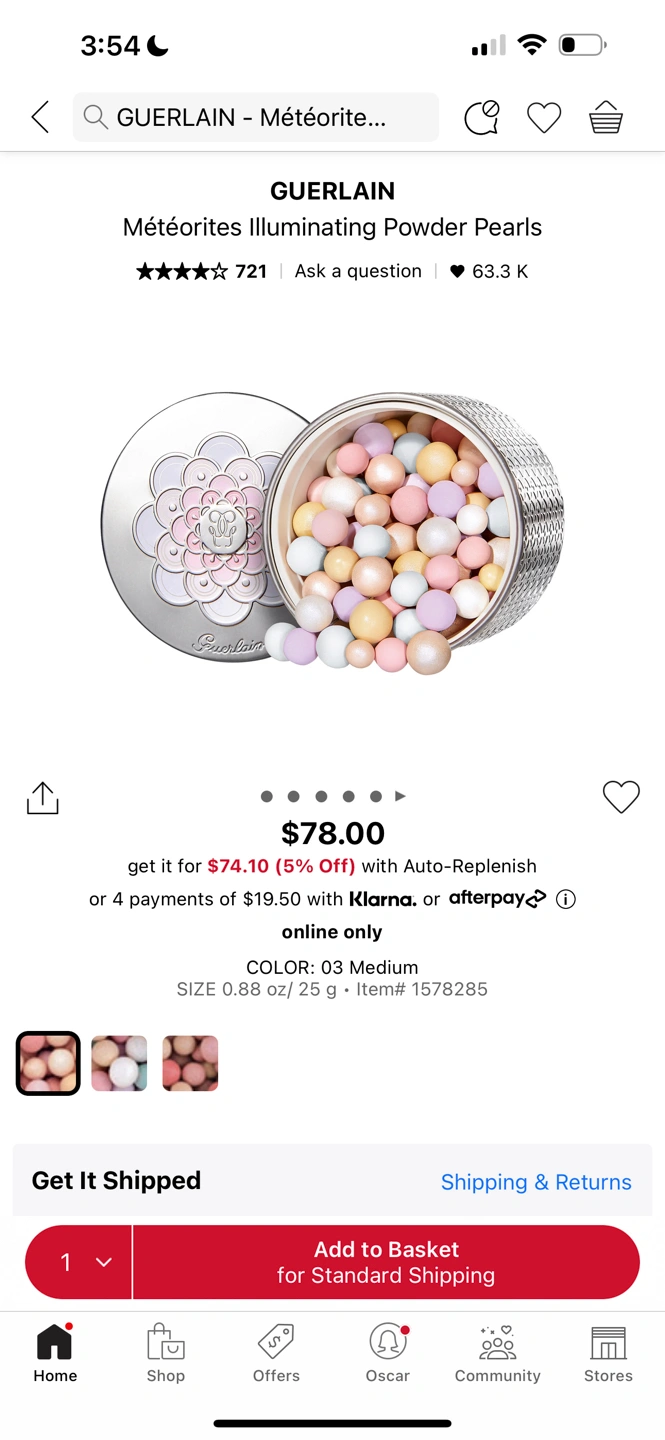Screen dimensions: 665x1440
Task: Tap Ask a question
Action: 358,271
